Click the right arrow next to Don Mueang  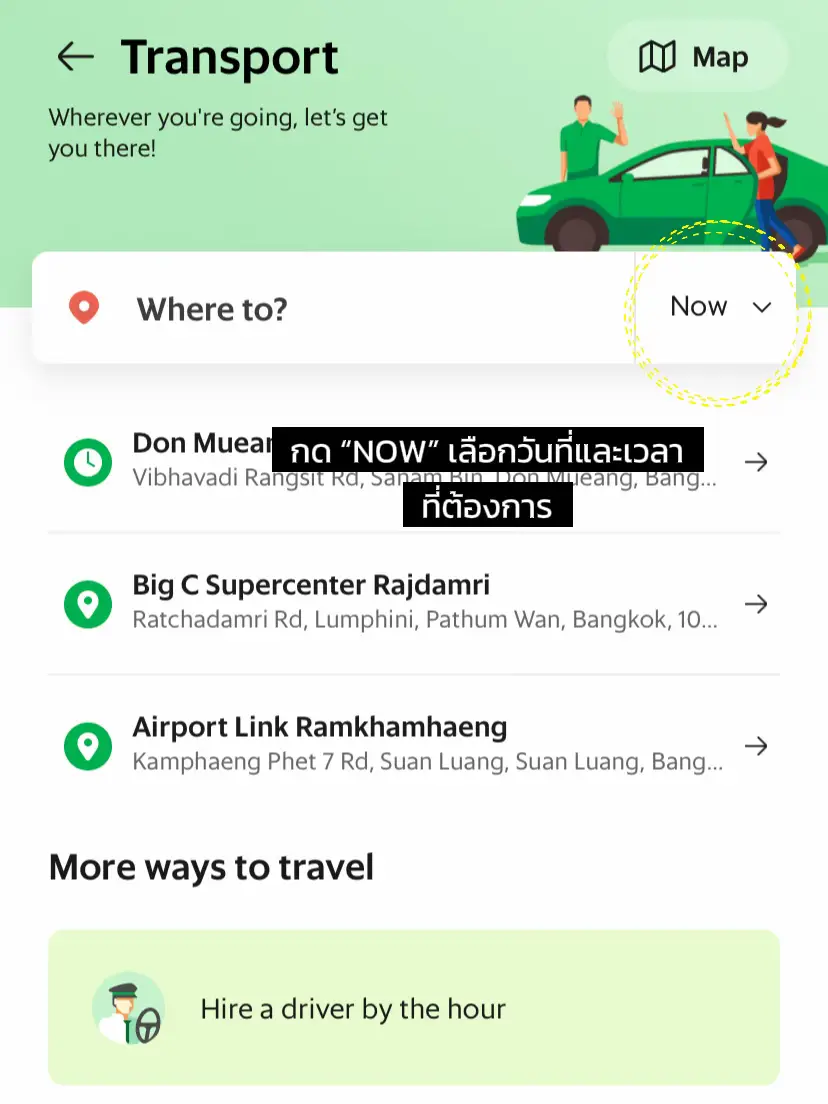(757, 461)
